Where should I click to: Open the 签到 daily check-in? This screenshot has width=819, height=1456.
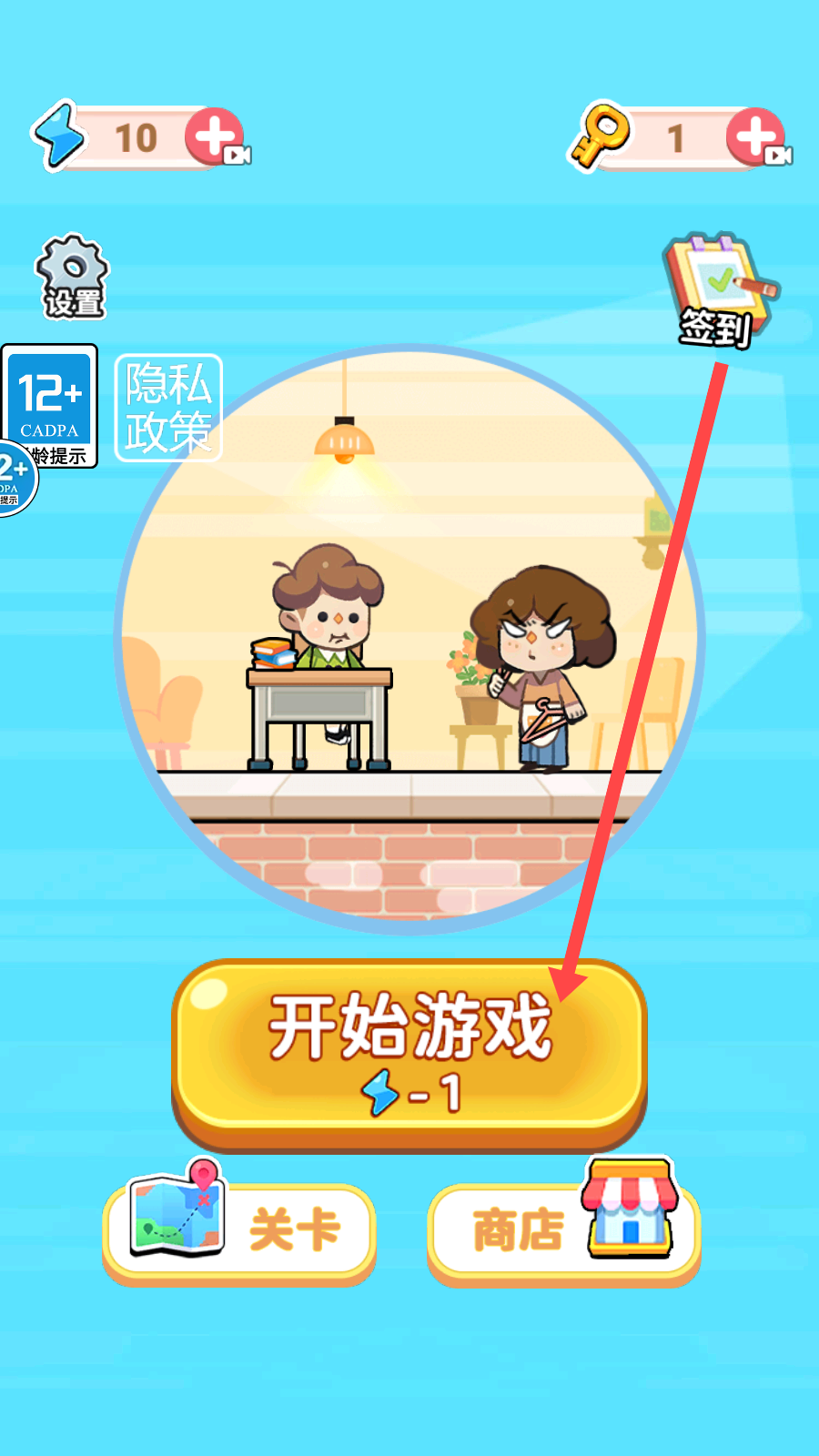(x=719, y=290)
